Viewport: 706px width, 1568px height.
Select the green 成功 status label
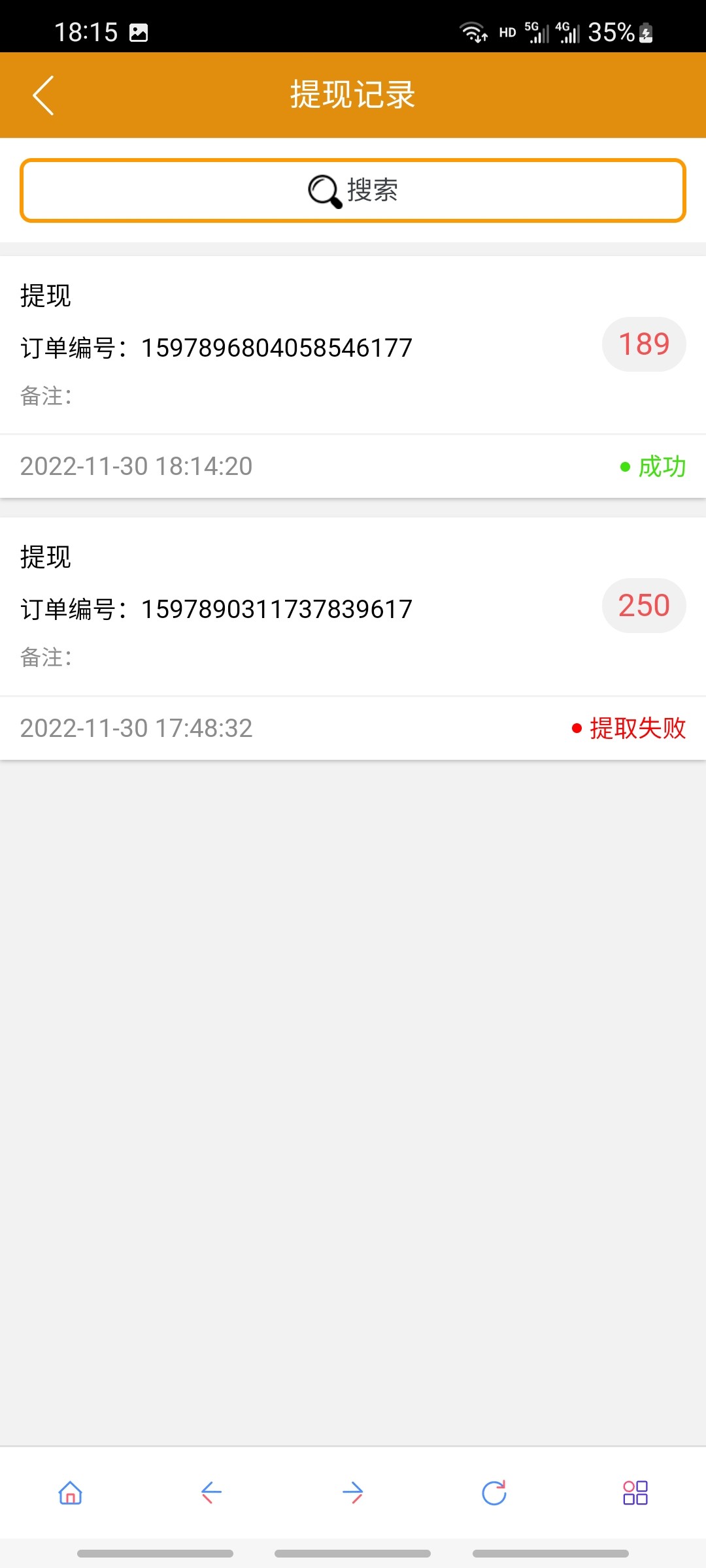point(662,466)
